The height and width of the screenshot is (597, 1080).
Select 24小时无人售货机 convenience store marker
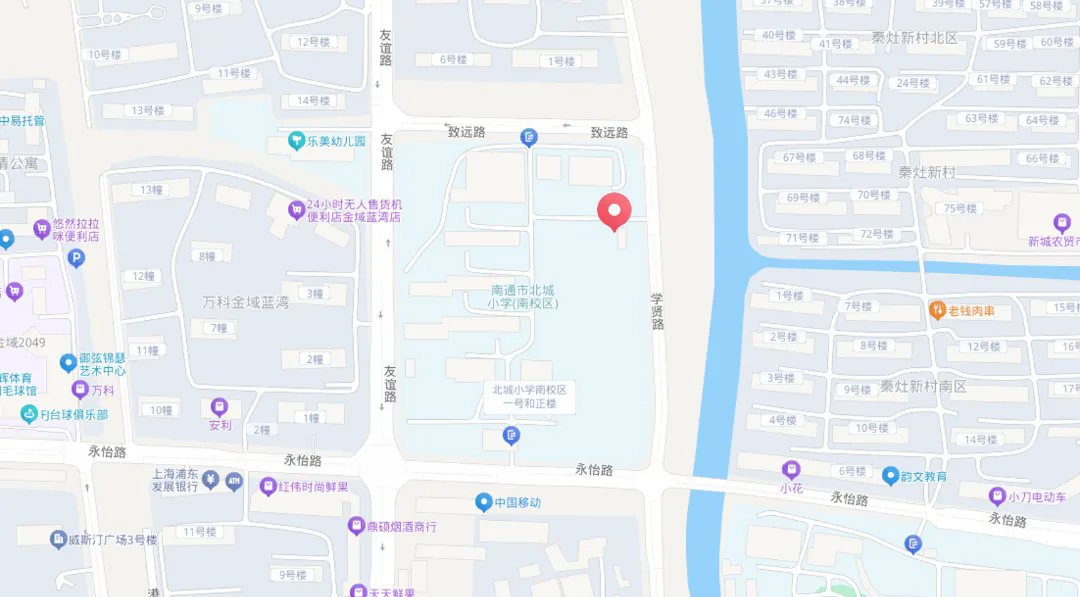point(296,209)
